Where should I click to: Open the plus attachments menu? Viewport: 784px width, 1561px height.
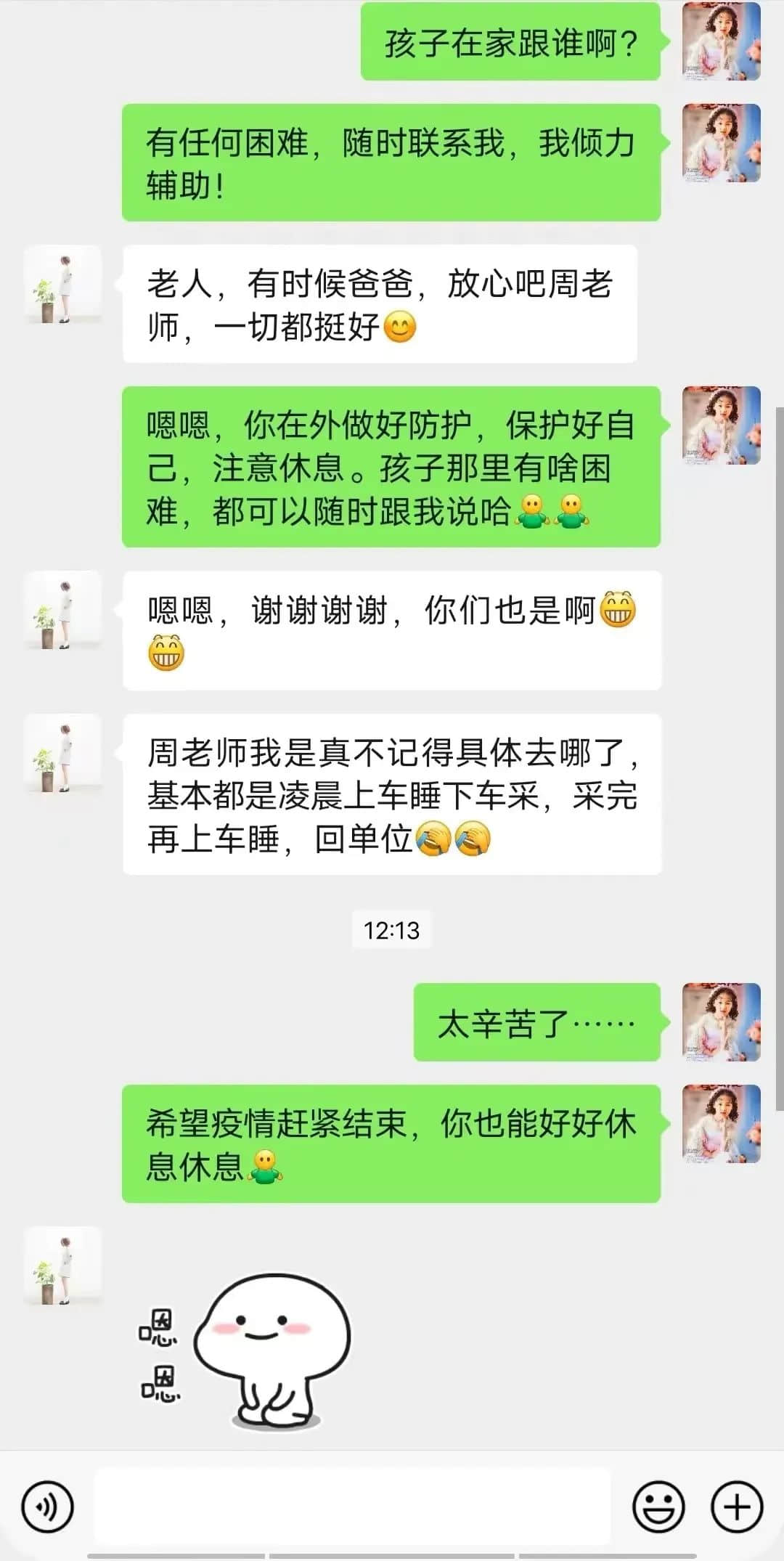(x=737, y=1507)
